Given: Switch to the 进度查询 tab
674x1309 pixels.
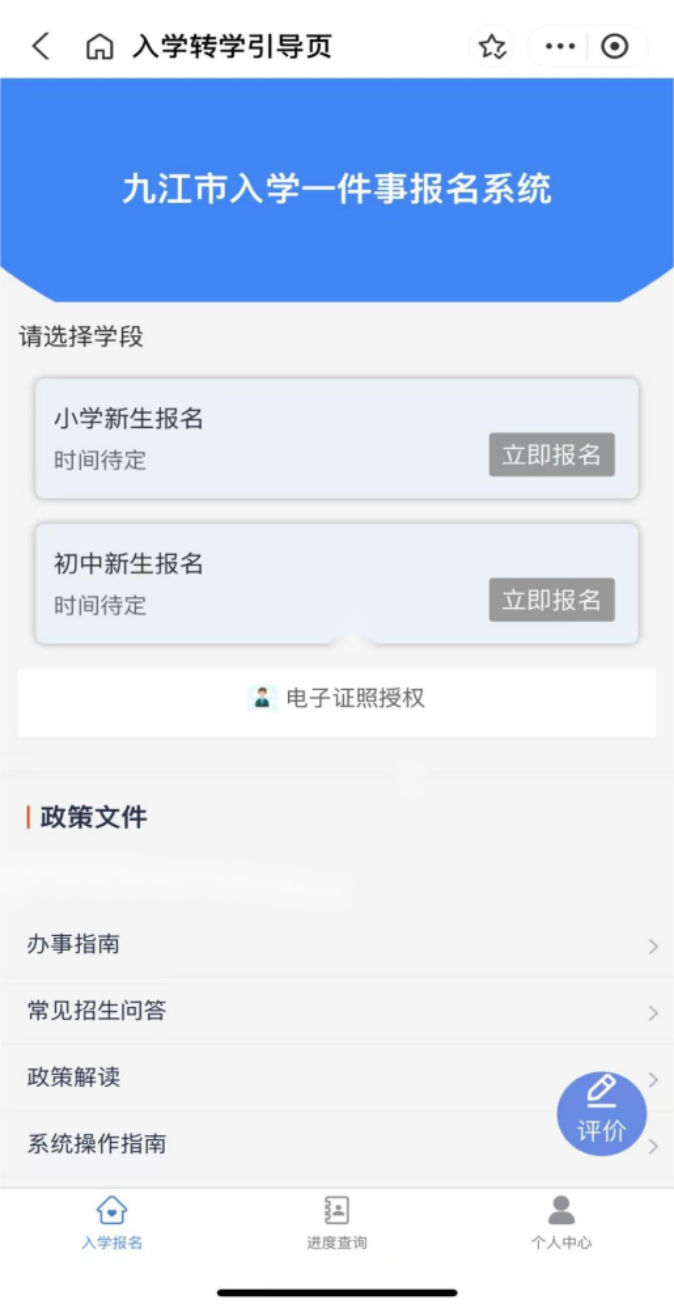Looking at the screenshot, I should tap(337, 1222).
